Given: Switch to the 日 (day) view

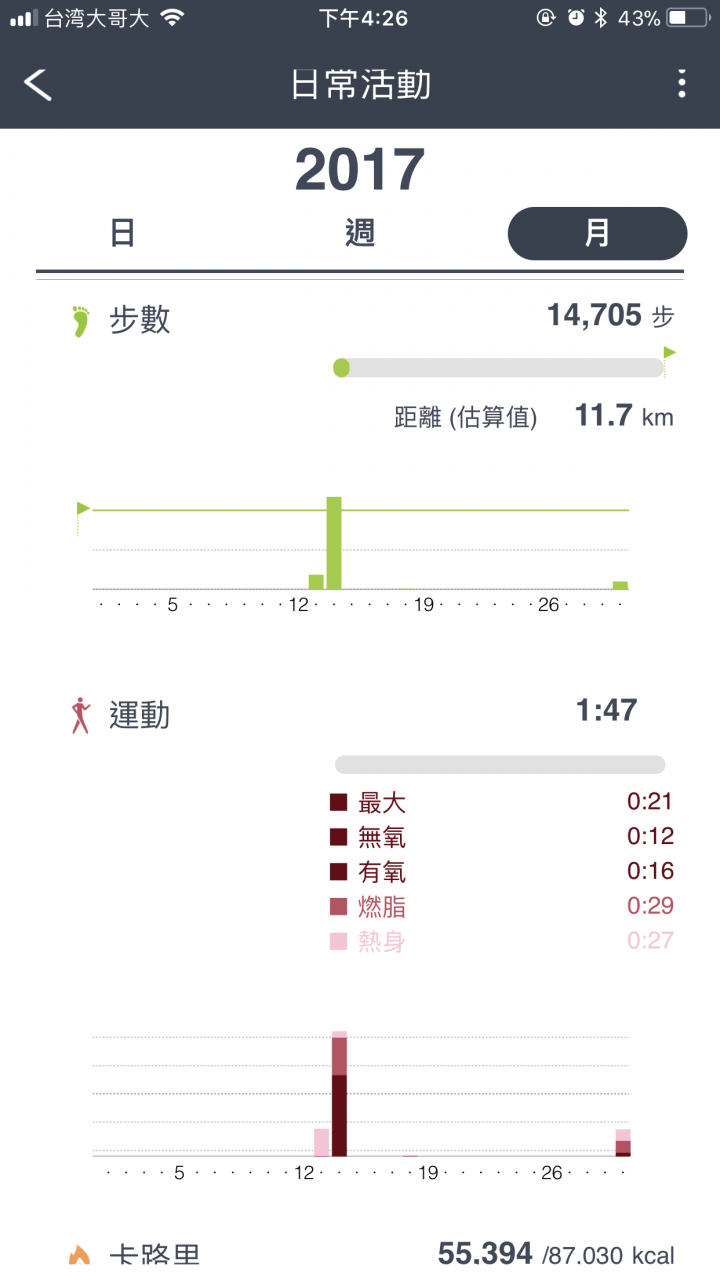Looking at the screenshot, I should point(122,233).
